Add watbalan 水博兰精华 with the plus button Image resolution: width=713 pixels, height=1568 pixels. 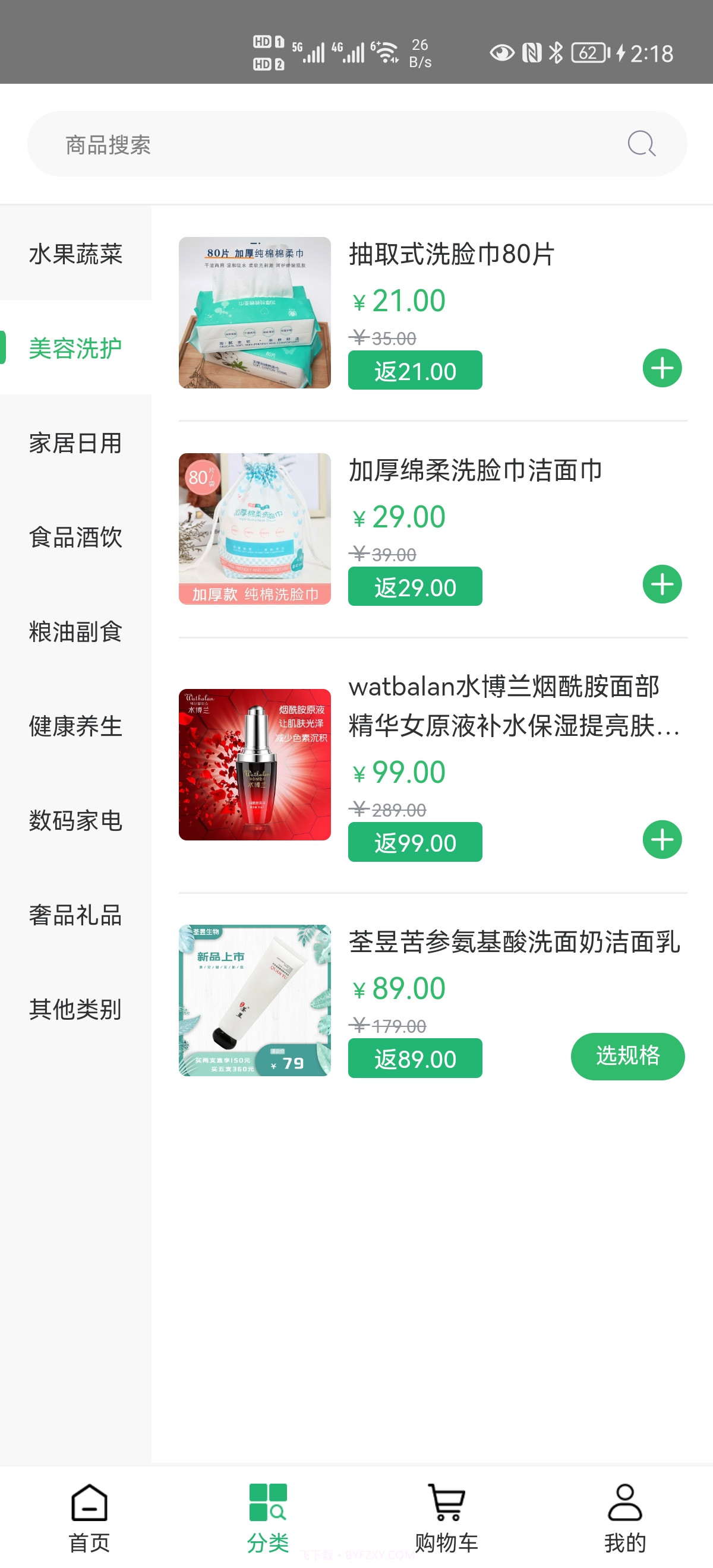pyautogui.click(x=662, y=840)
